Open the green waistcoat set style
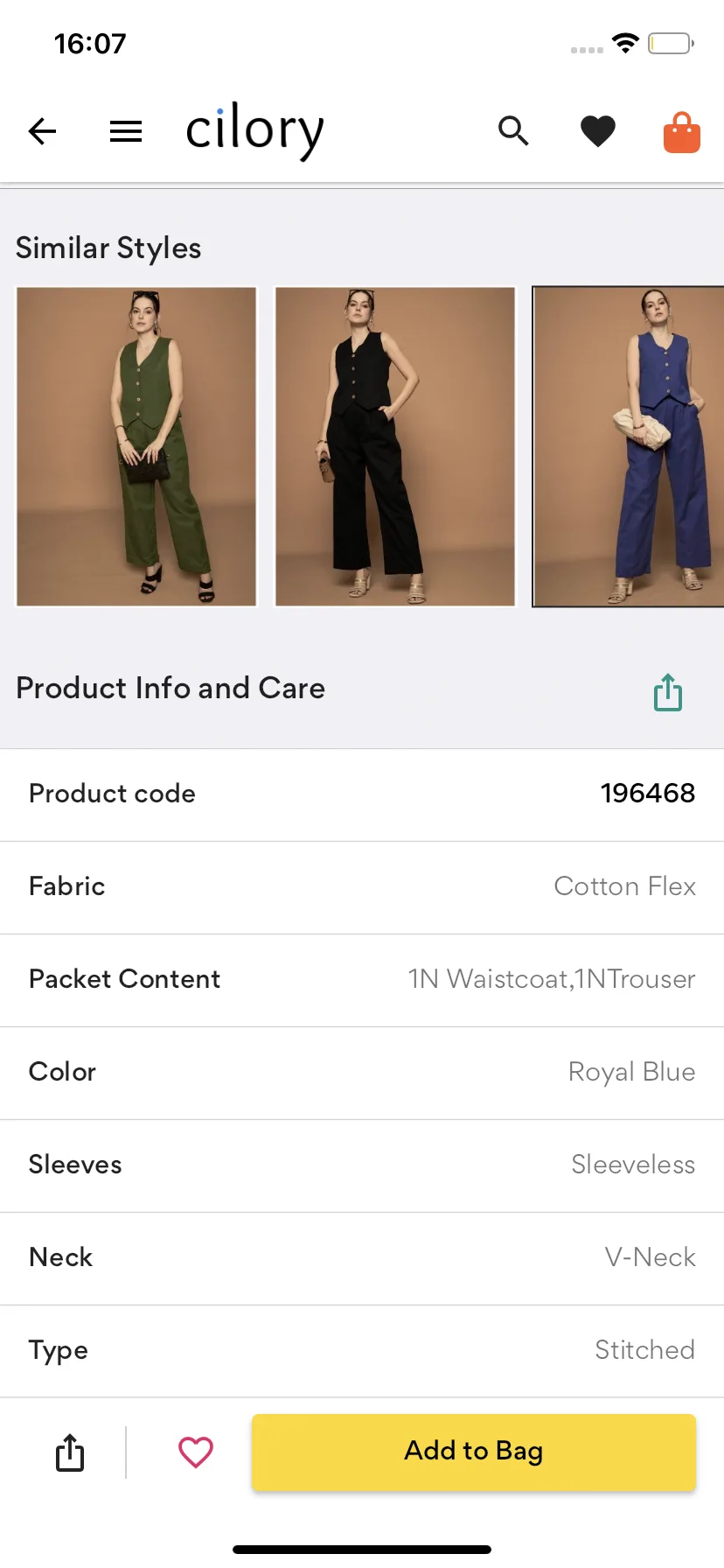This screenshot has height=1568, width=724. tap(136, 446)
